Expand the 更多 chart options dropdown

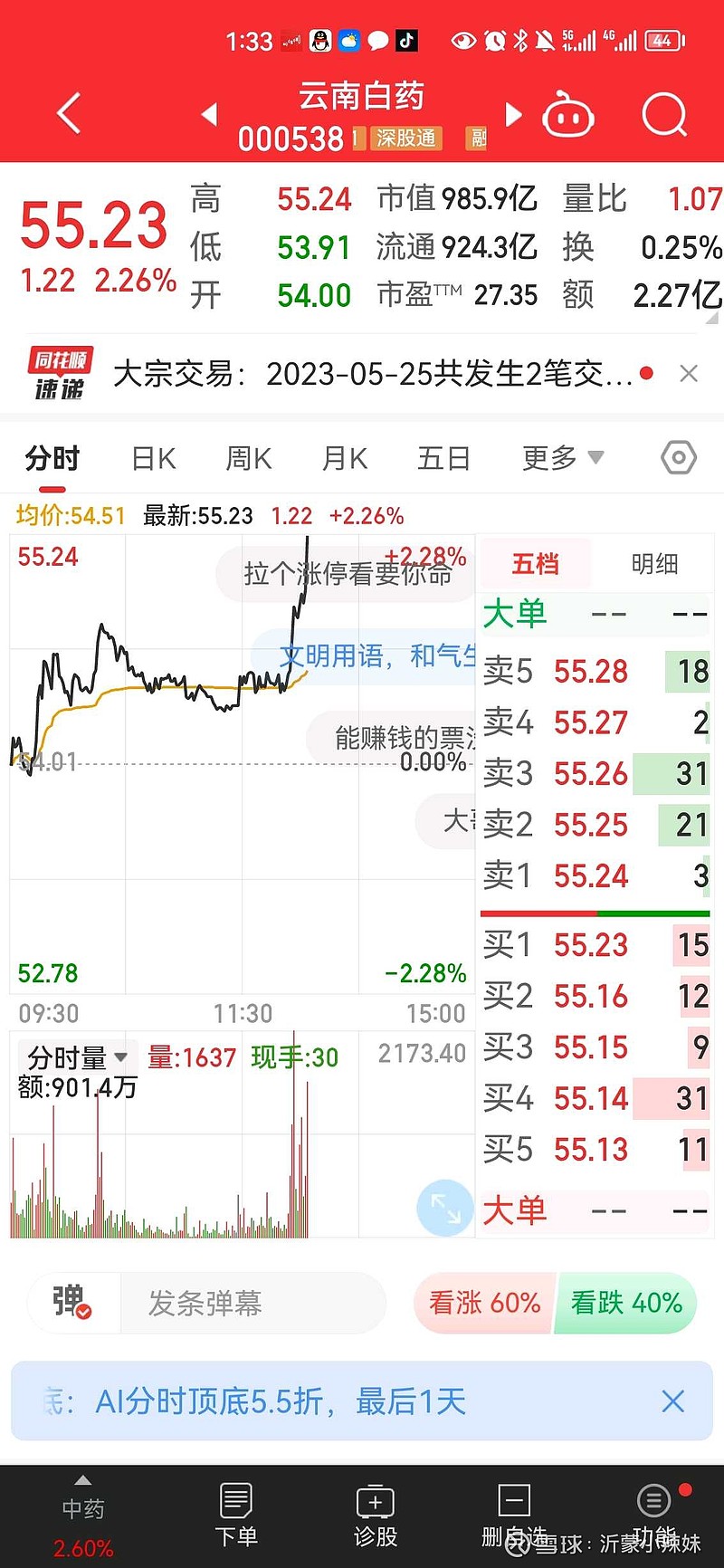click(562, 458)
